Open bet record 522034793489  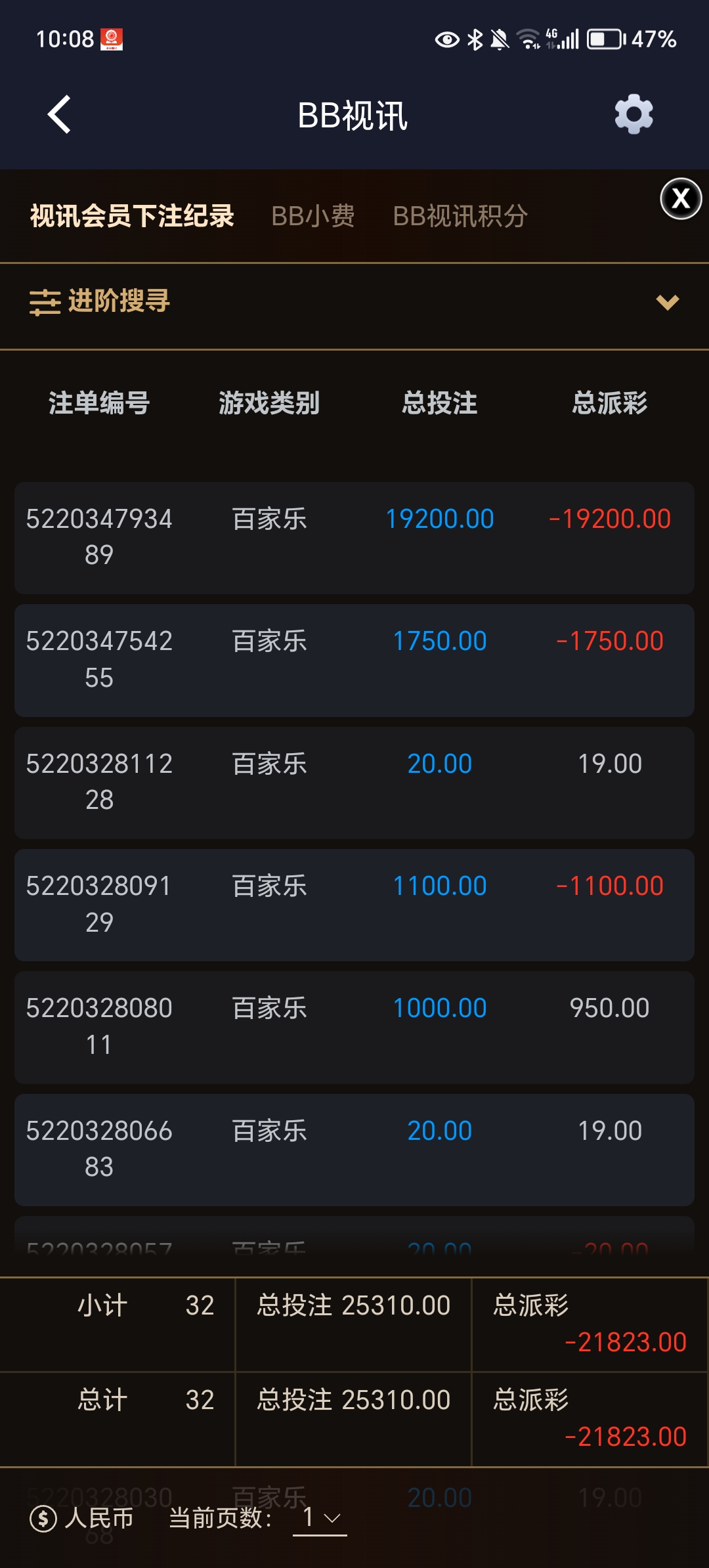pos(354,538)
